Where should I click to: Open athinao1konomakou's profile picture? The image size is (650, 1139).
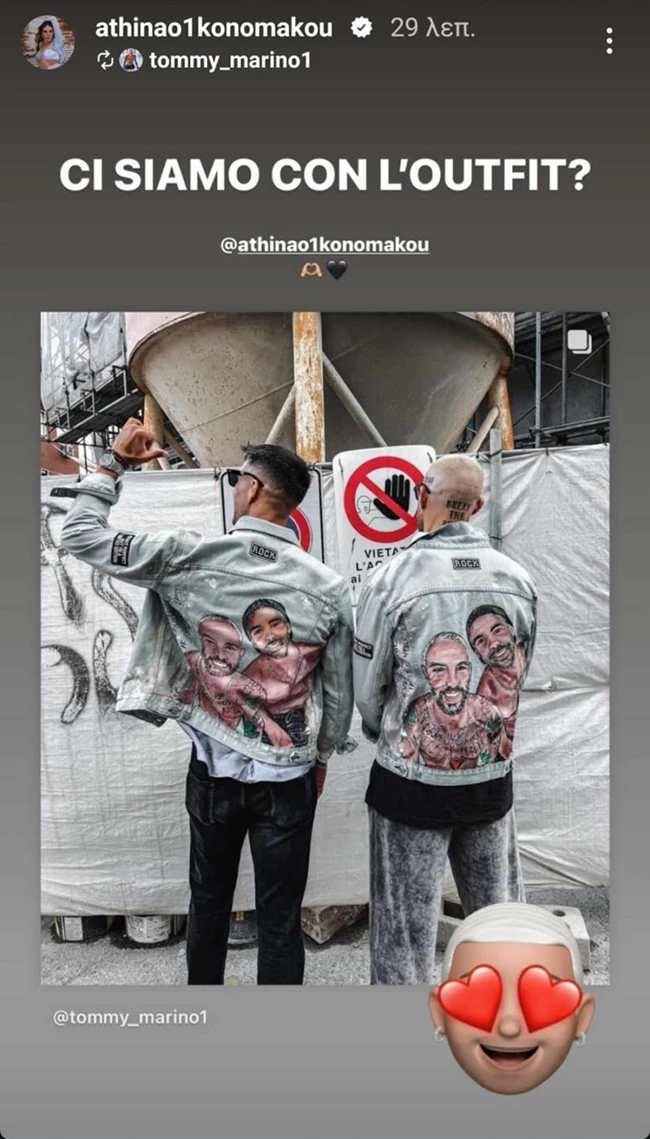tap(48, 42)
